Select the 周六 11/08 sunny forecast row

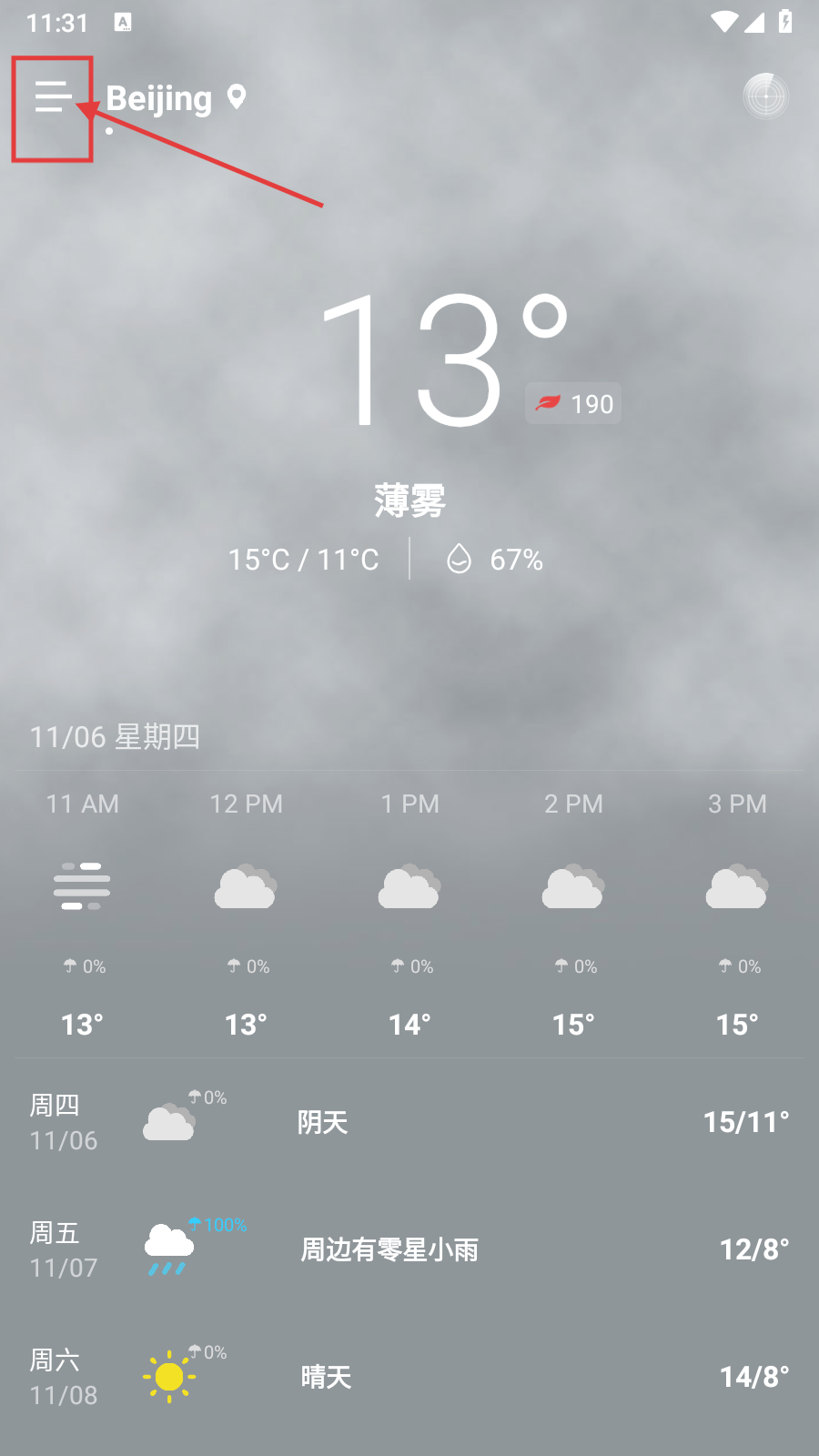click(x=409, y=1377)
